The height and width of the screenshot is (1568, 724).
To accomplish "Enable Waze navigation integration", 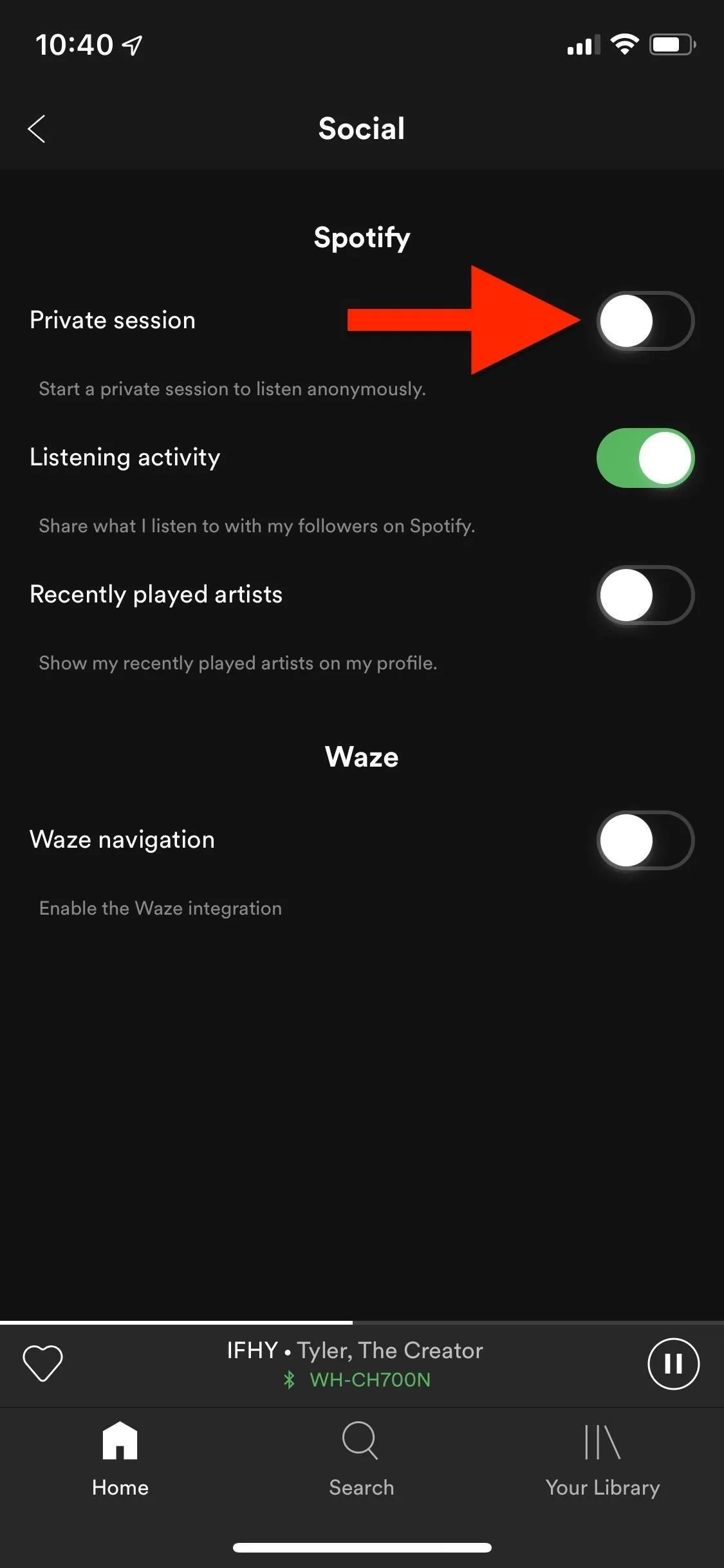I will [x=645, y=840].
